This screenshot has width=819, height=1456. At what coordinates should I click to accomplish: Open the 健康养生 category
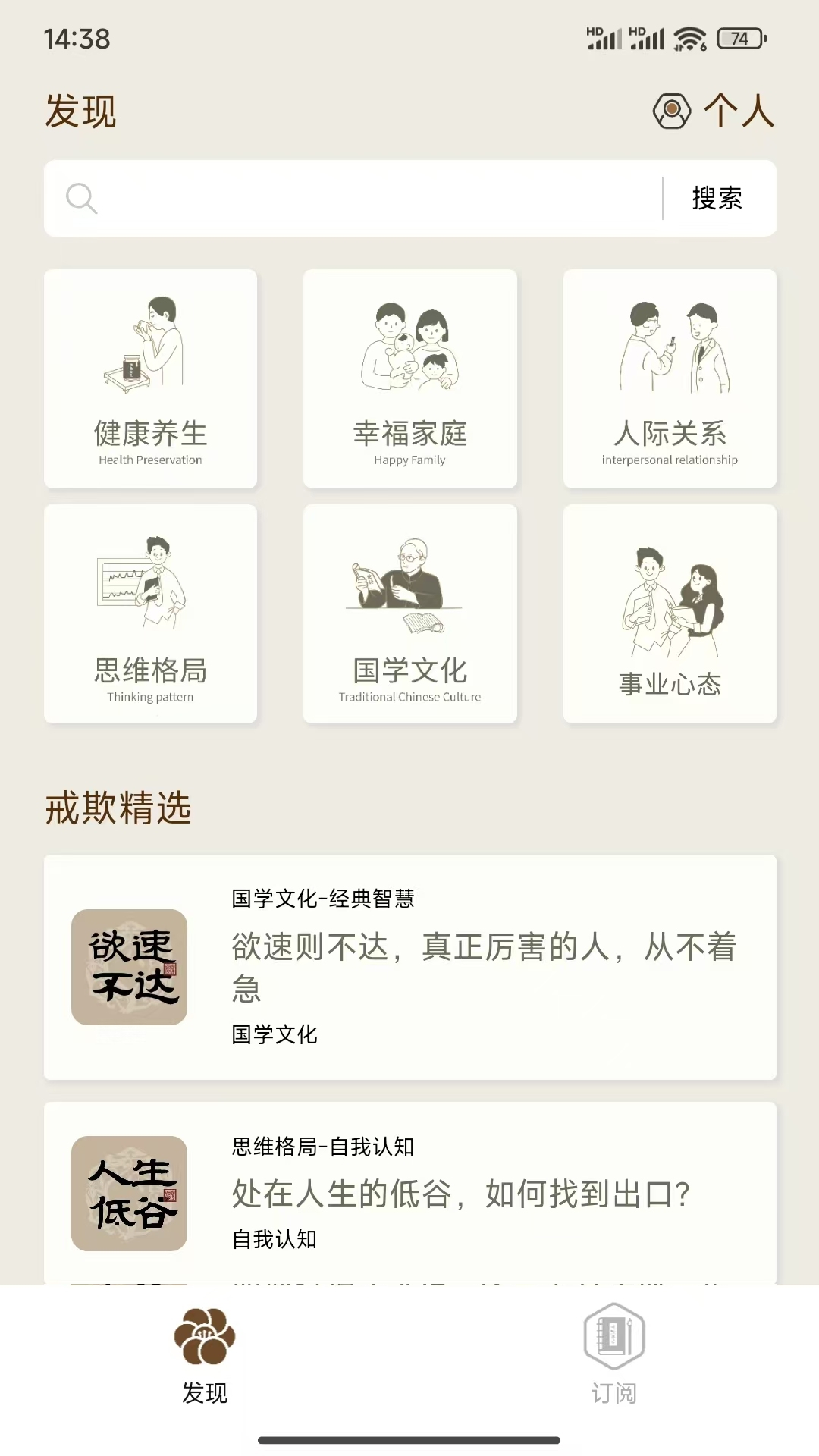(150, 378)
